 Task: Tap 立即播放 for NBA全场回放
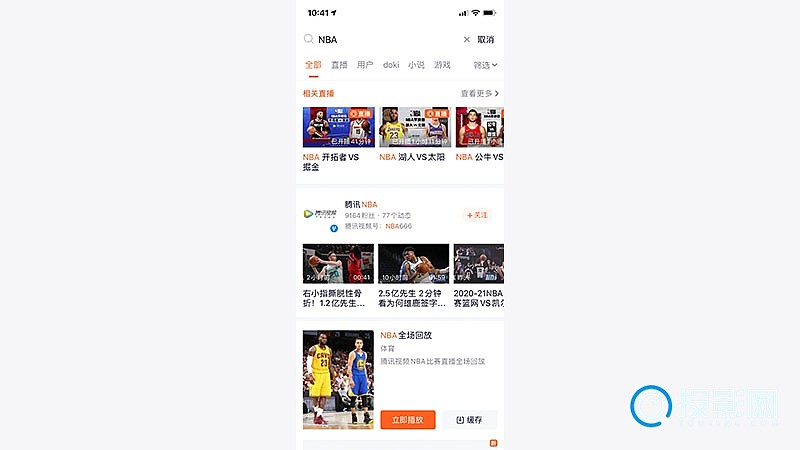coord(407,420)
